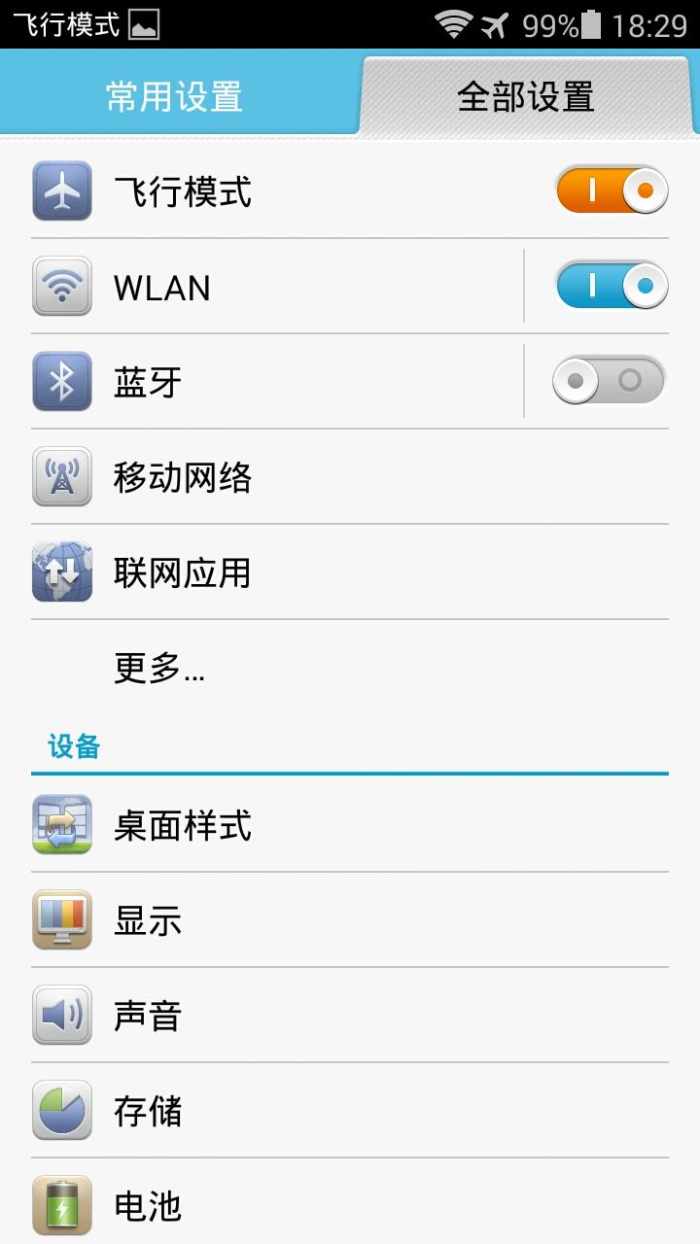Open 移动网络 settings
Image resolution: width=700 pixels, height=1244 pixels.
pos(350,477)
